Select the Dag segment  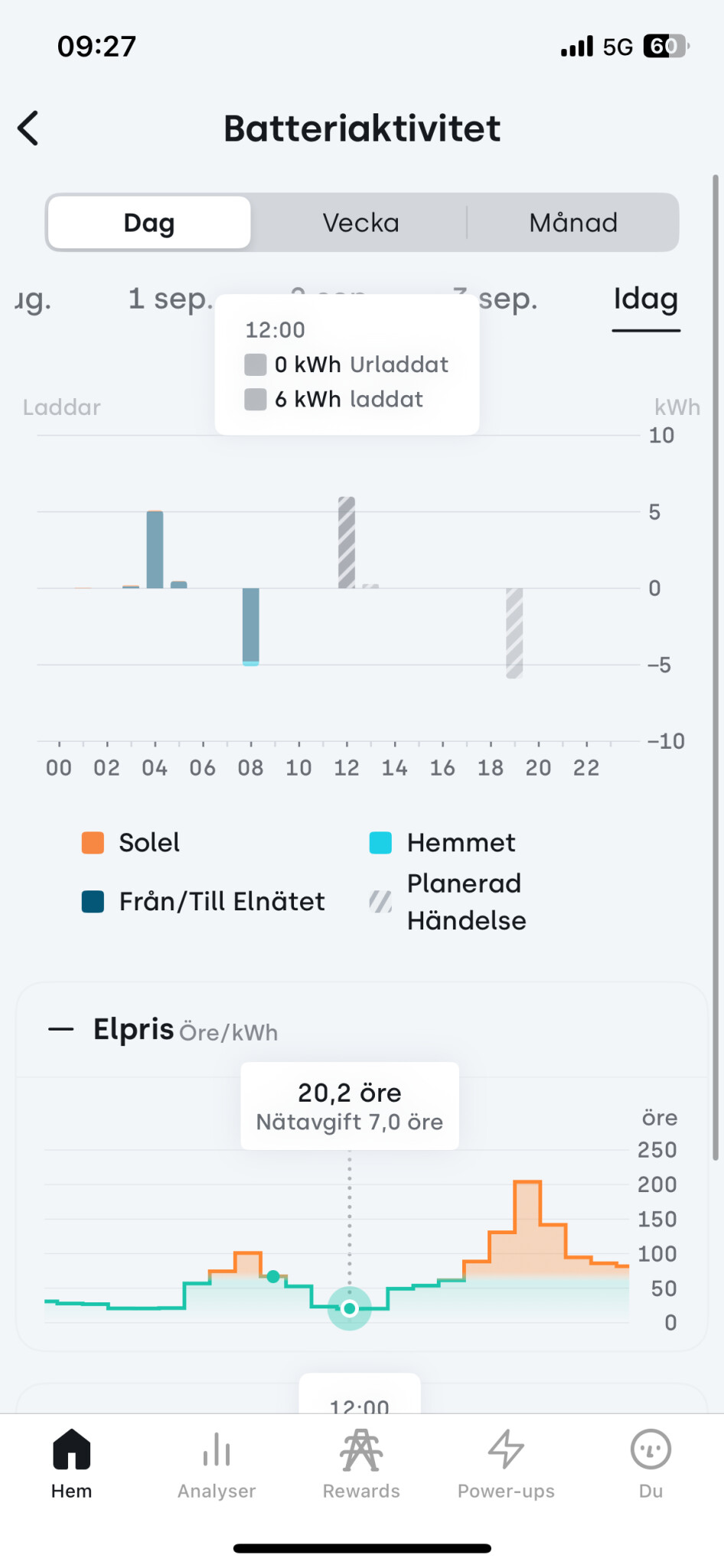149,223
